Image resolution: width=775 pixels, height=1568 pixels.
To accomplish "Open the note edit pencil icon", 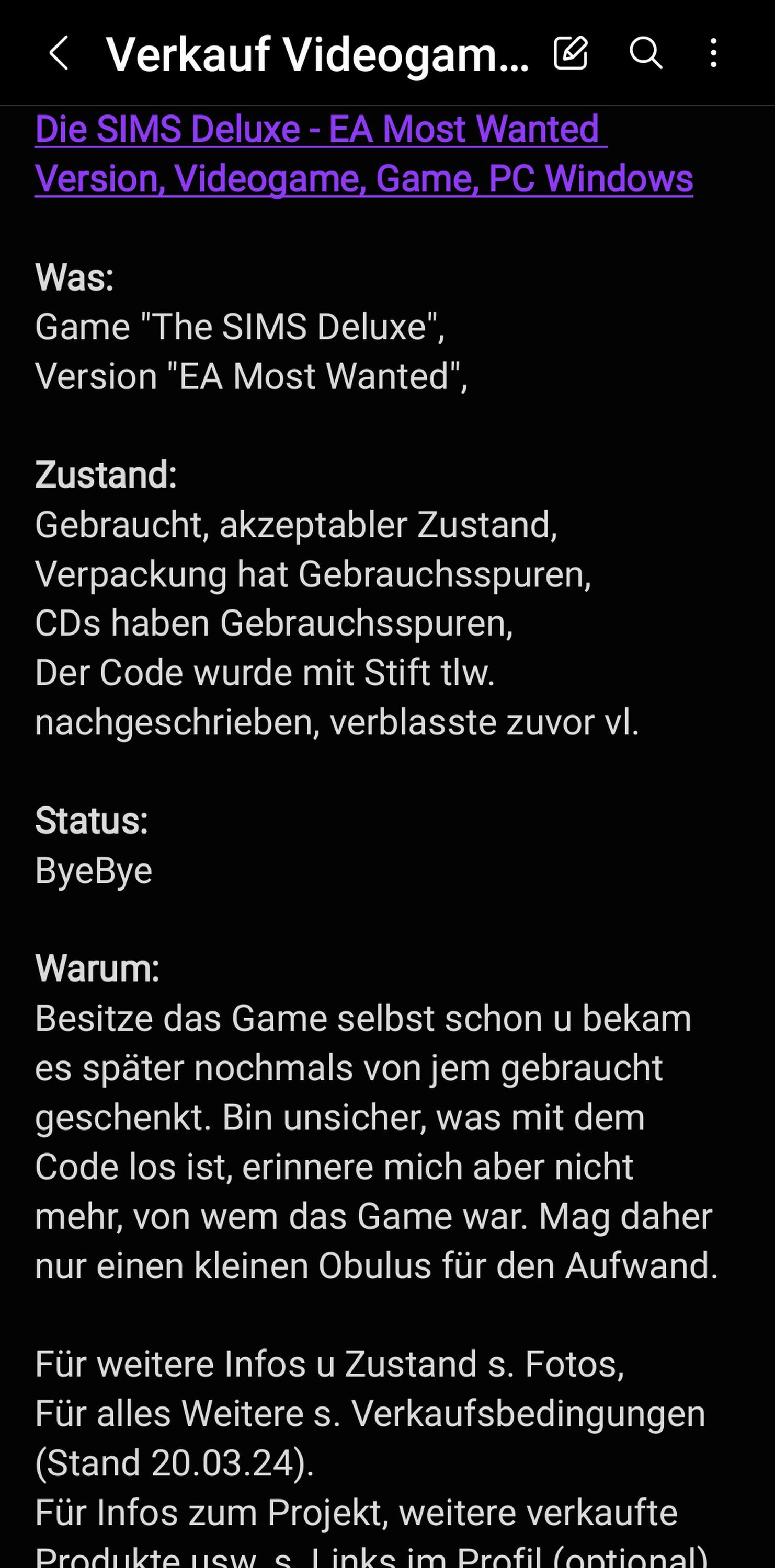I will point(571,53).
